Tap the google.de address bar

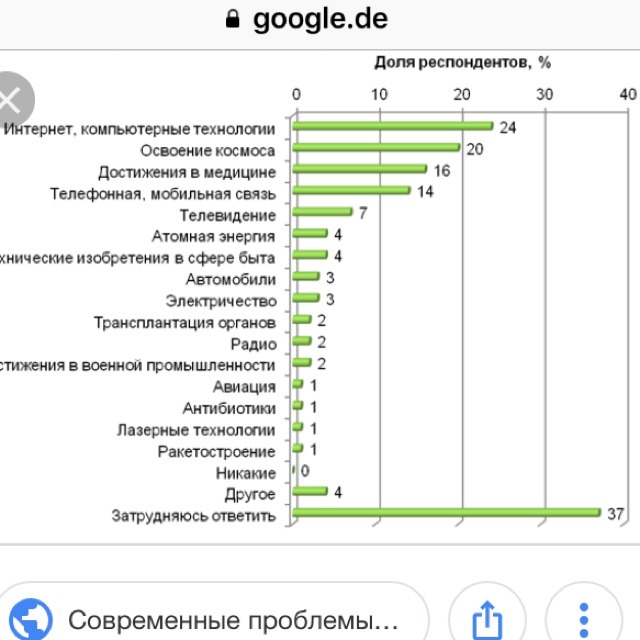(x=307, y=20)
